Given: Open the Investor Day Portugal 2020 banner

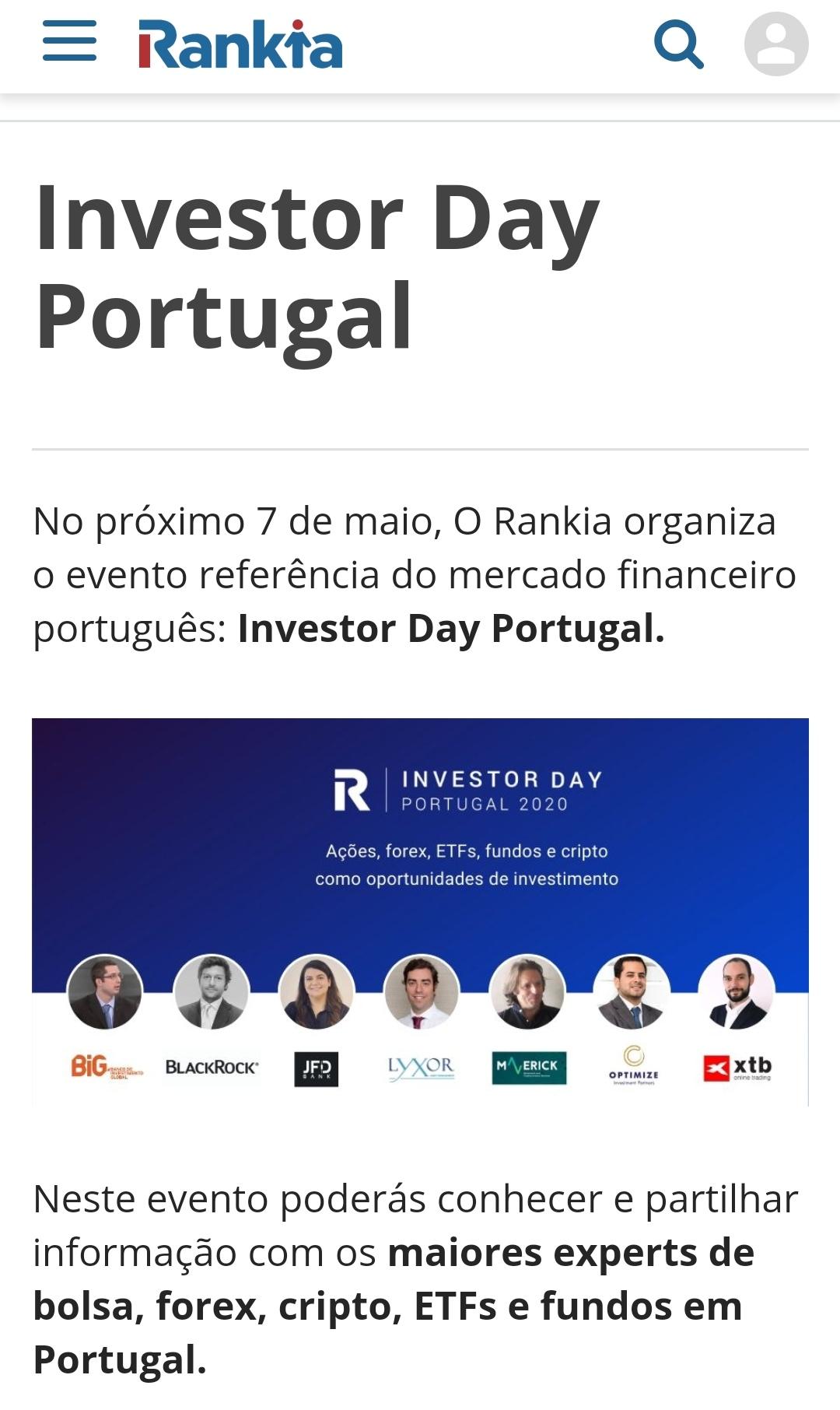Looking at the screenshot, I should (420, 911).
